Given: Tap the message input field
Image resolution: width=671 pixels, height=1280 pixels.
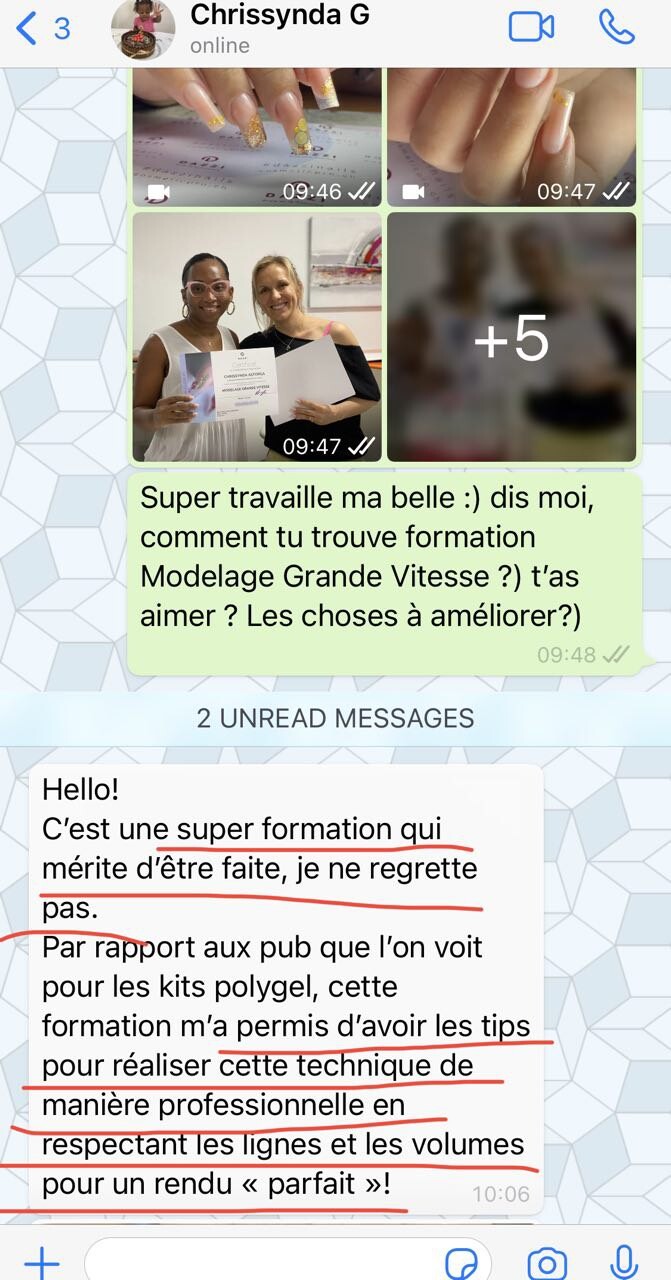Looking at the screenshot, I should coord(270,1261).
